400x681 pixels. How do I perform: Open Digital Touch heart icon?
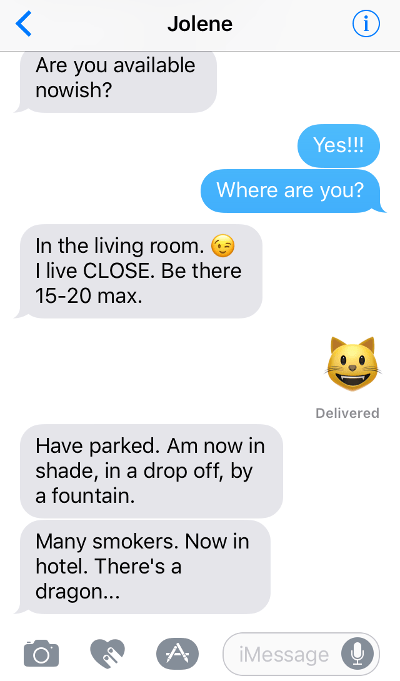click(x=107, y=653)
